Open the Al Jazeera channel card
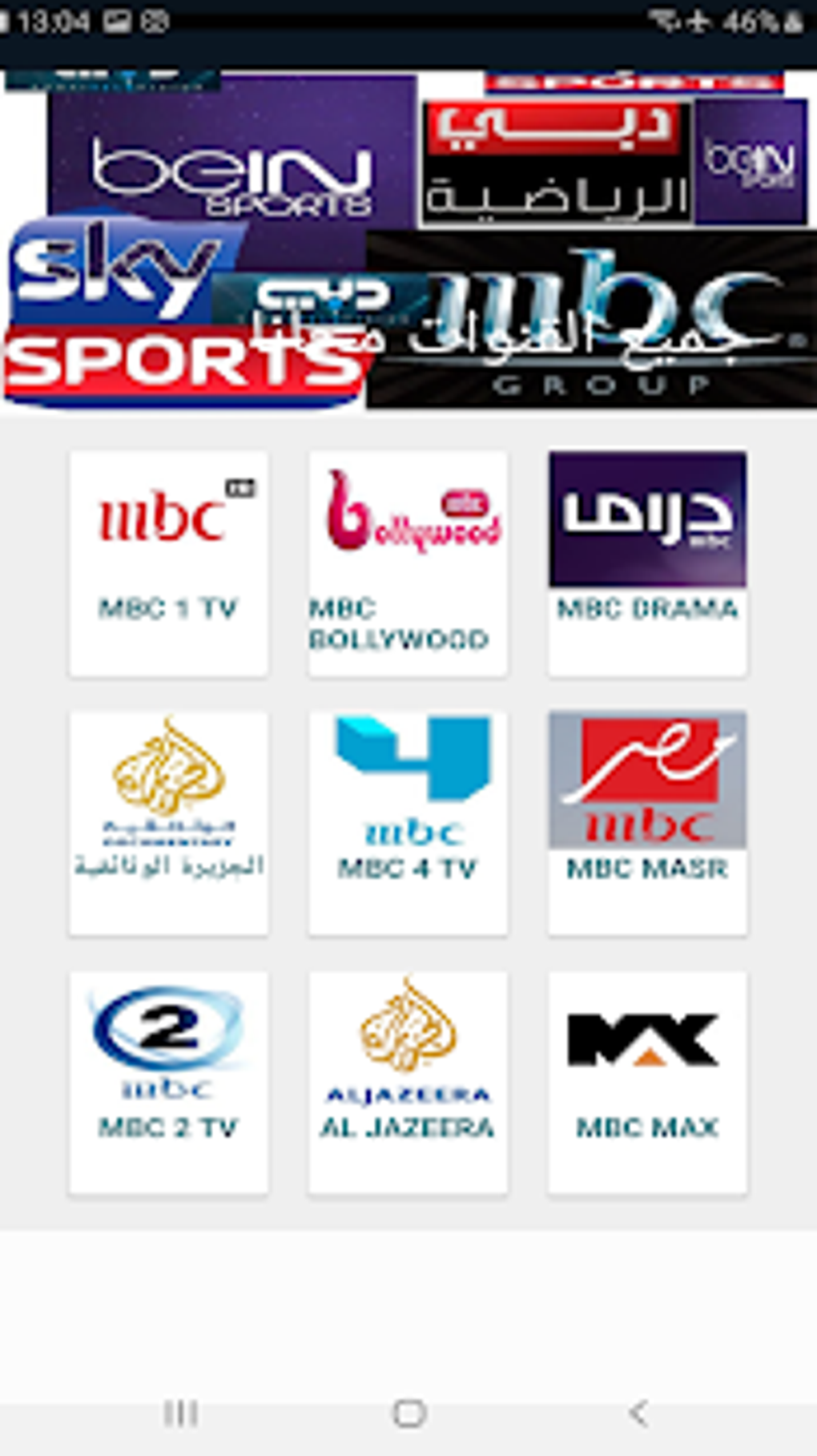Screen dimensions: 817x1456 (408, 1083)
